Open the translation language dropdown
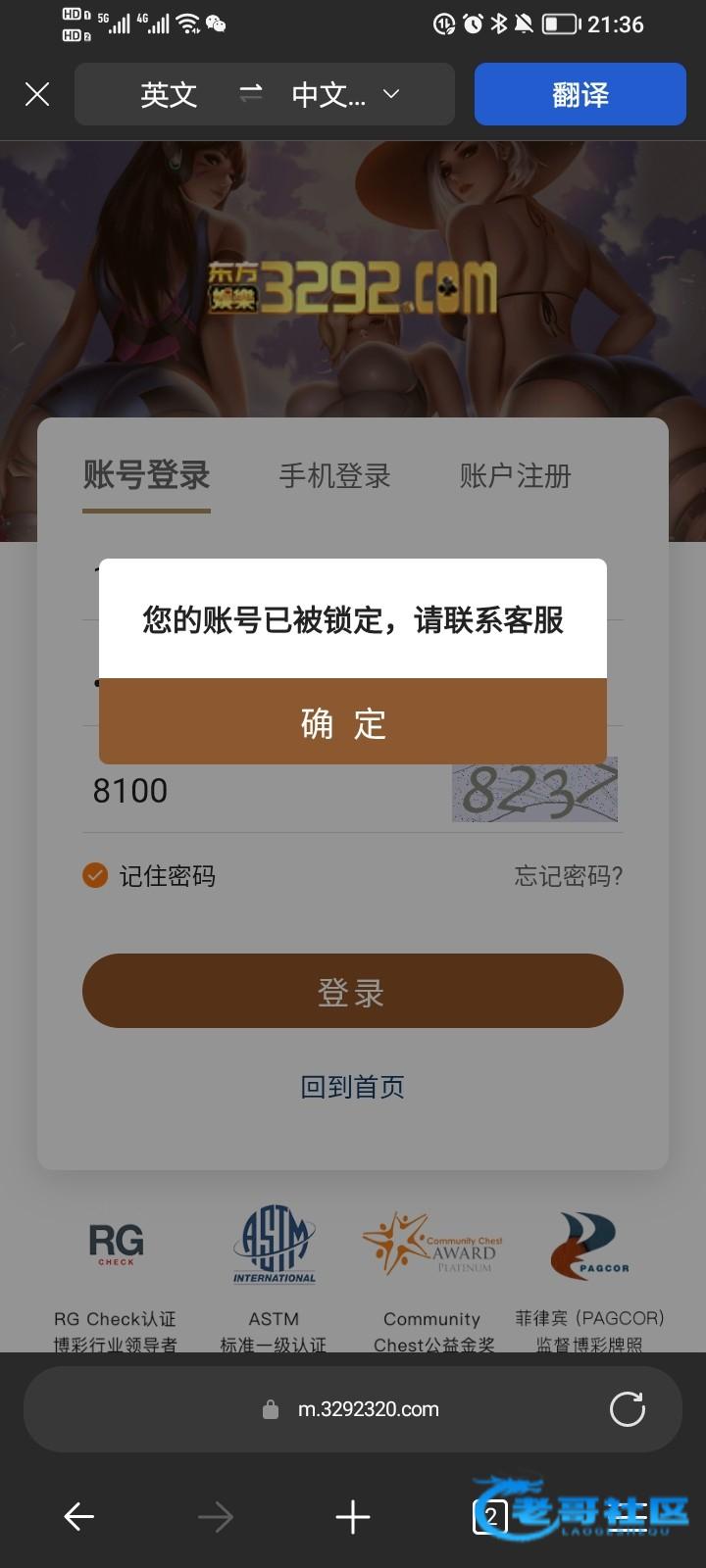706x1568 pixels. (x=390, y=94)
